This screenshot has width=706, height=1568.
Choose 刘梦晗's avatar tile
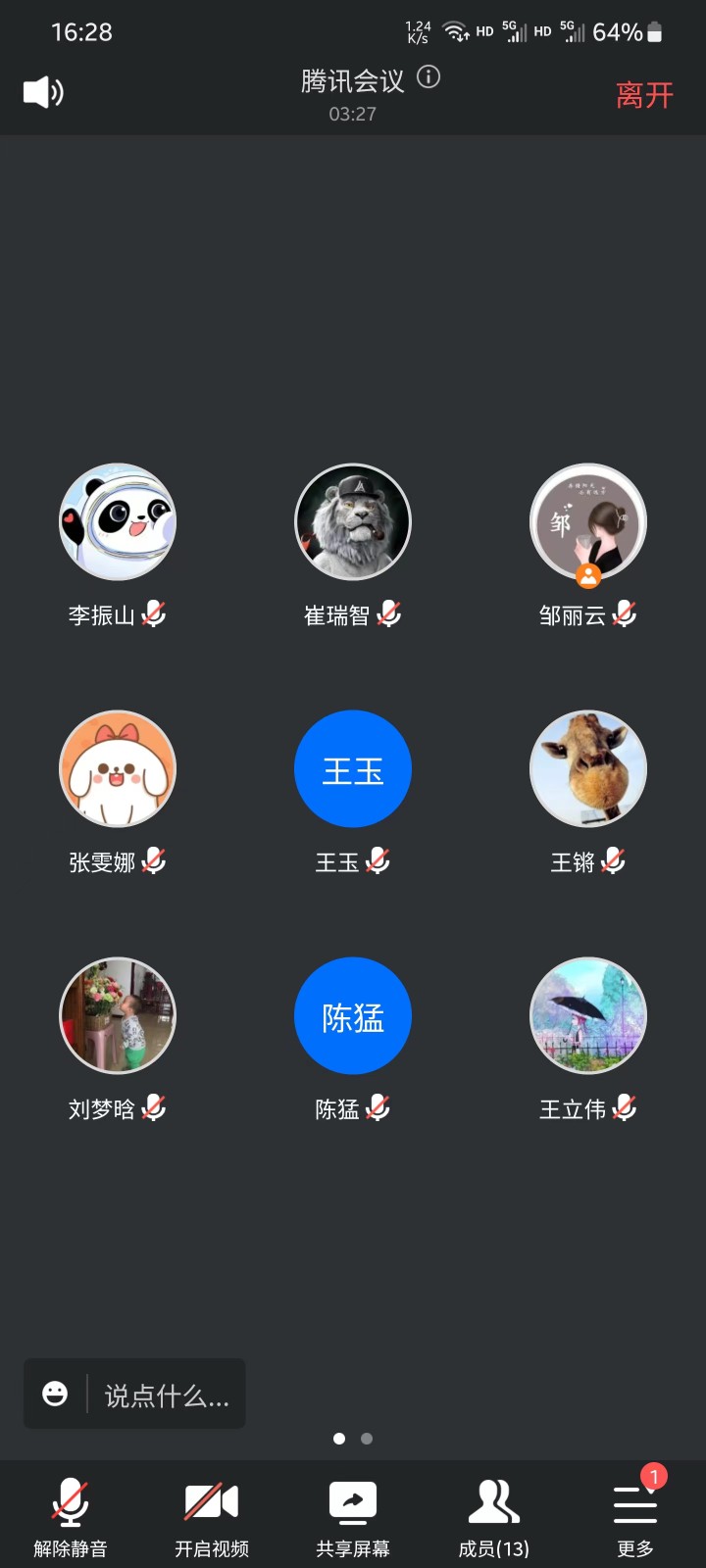click(118, 1016)
